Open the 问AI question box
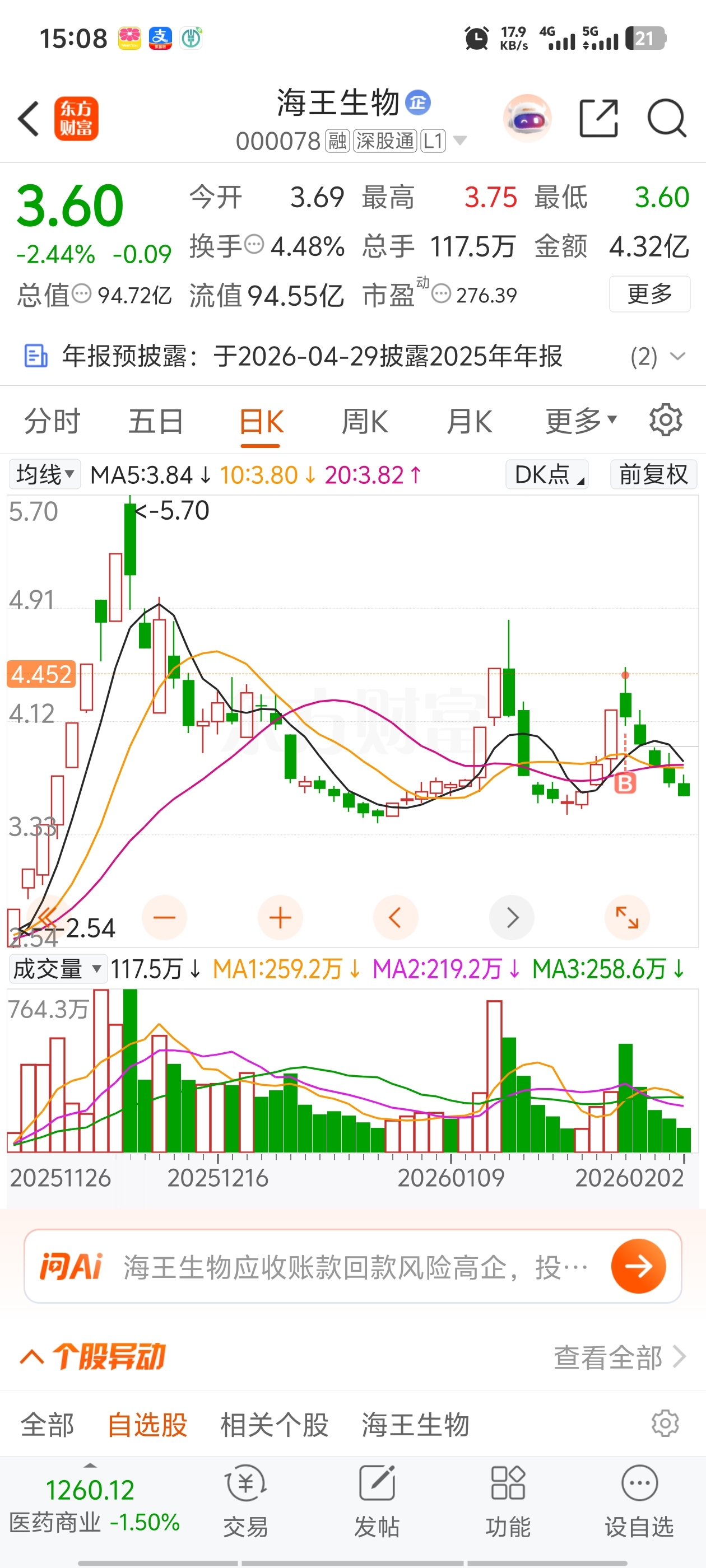The width and height of the screenshot is (706, 1568). point(354,1267)
